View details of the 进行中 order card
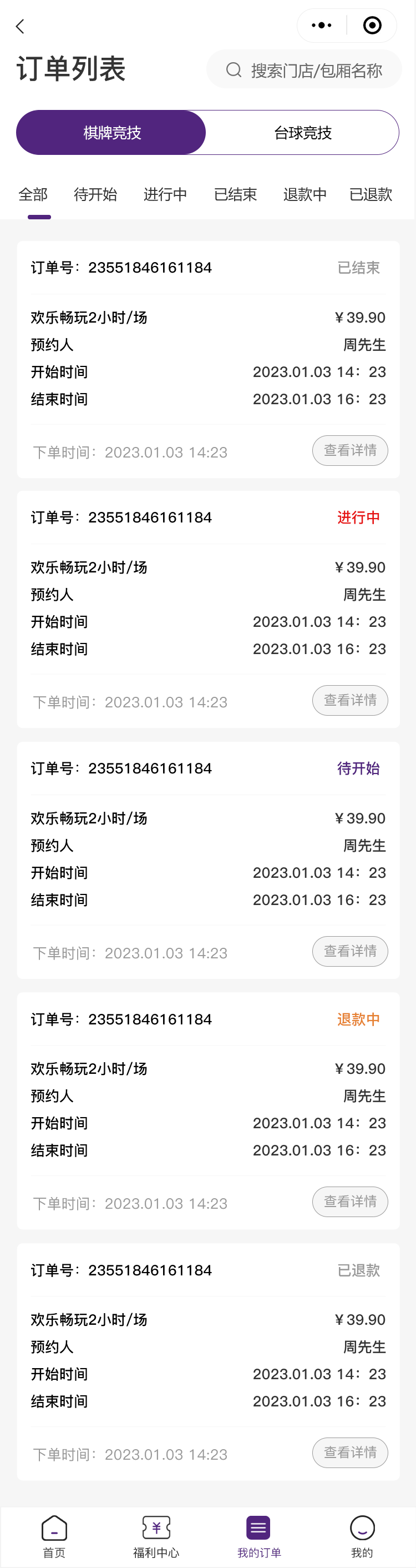The height and width of the screenshot is (1568, 416). coord(349,701)
